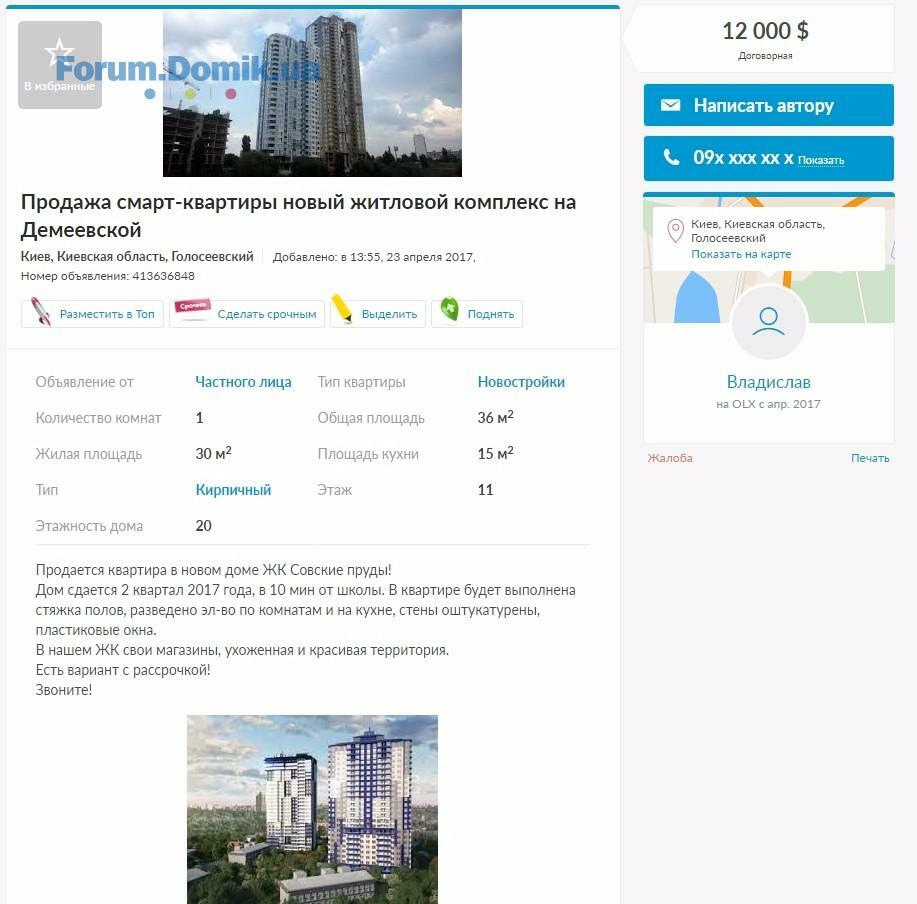This screenshot has height=904, width=917.
Task: Open the 'Частного лица' filter link
Action: 243,382
